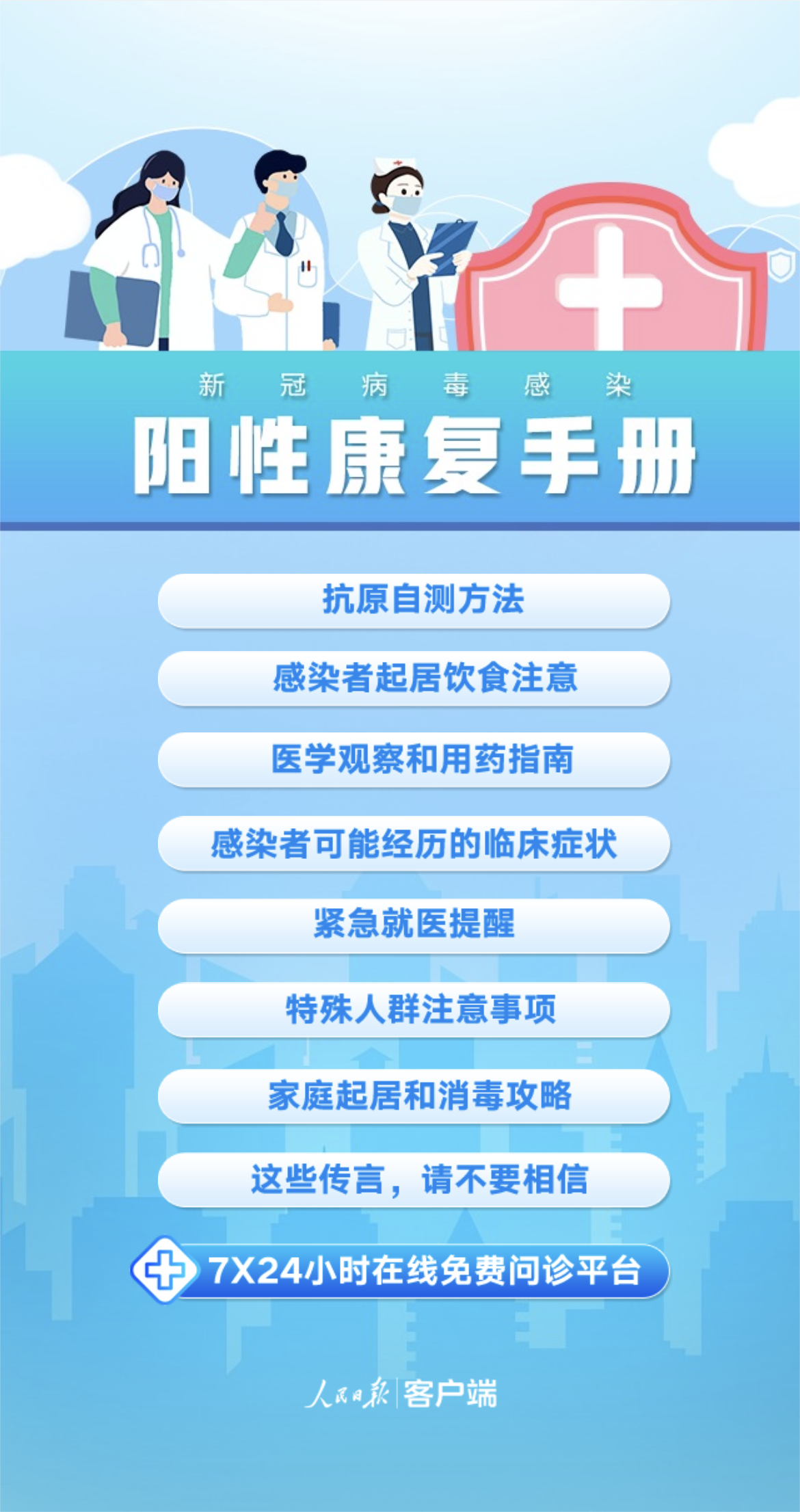800x1512 pixels.
Task: View 感染者可能经历的临床症状
Action: pos(414,843)
